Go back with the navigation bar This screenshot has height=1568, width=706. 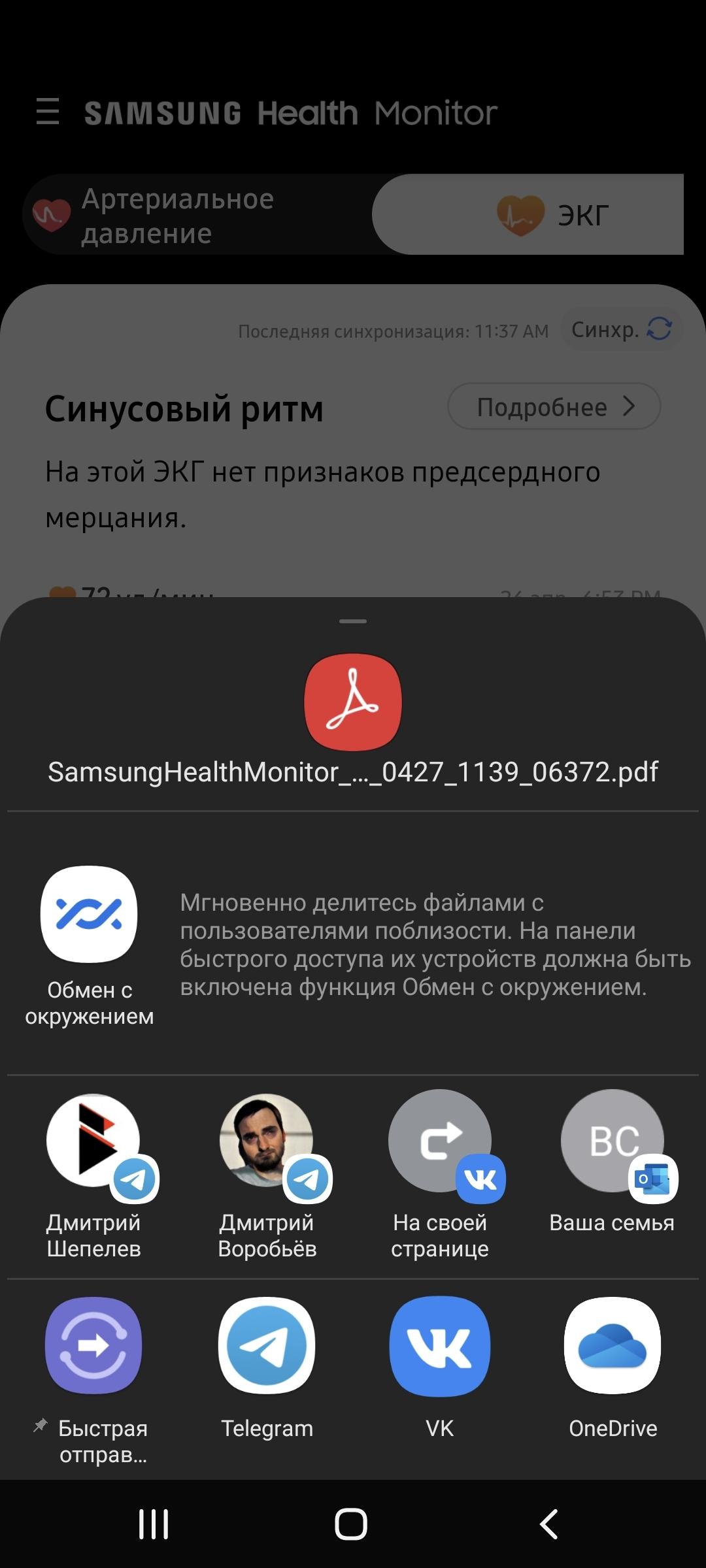coord(549,1524)
